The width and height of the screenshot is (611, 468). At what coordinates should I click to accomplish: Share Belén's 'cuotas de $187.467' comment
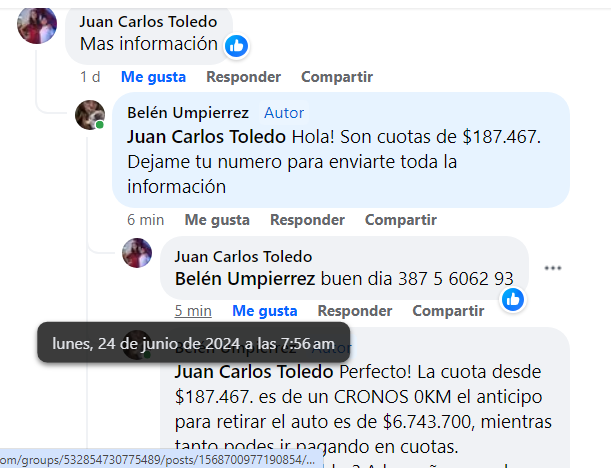coord(400,220)
